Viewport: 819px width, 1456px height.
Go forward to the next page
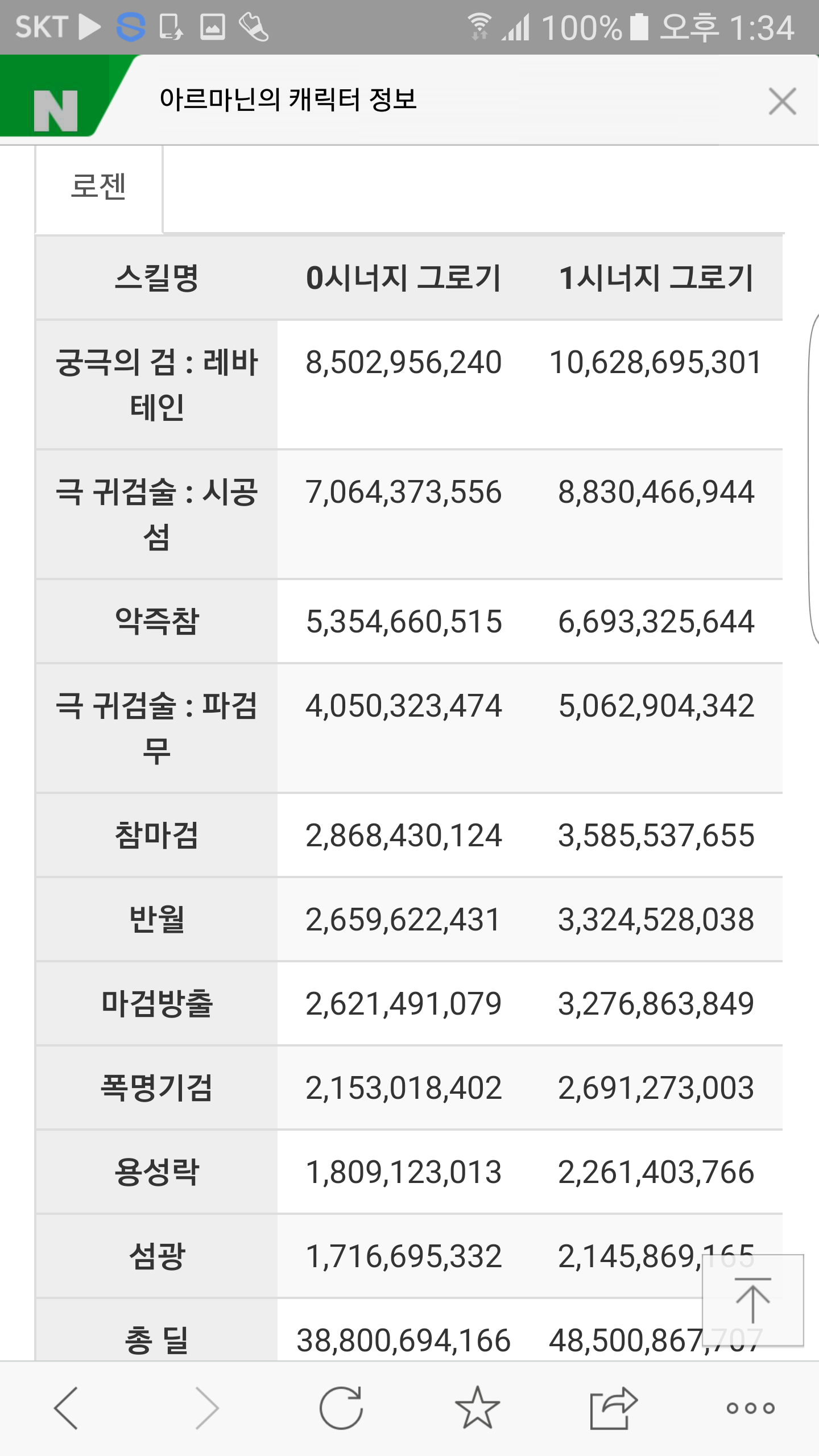[x=206, y=1408]
